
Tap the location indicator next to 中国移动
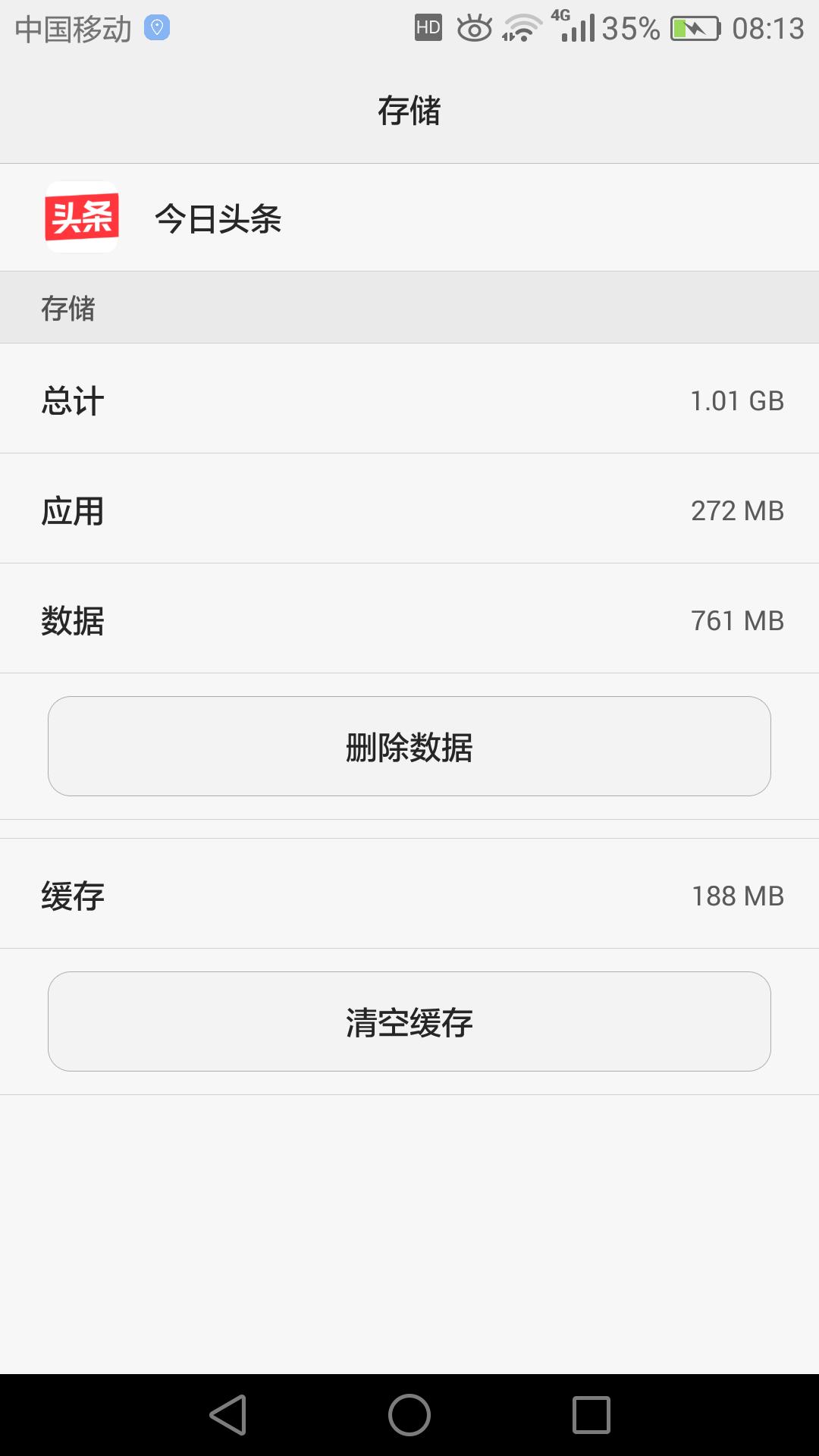pyautogui.click(x=157, y=28)
